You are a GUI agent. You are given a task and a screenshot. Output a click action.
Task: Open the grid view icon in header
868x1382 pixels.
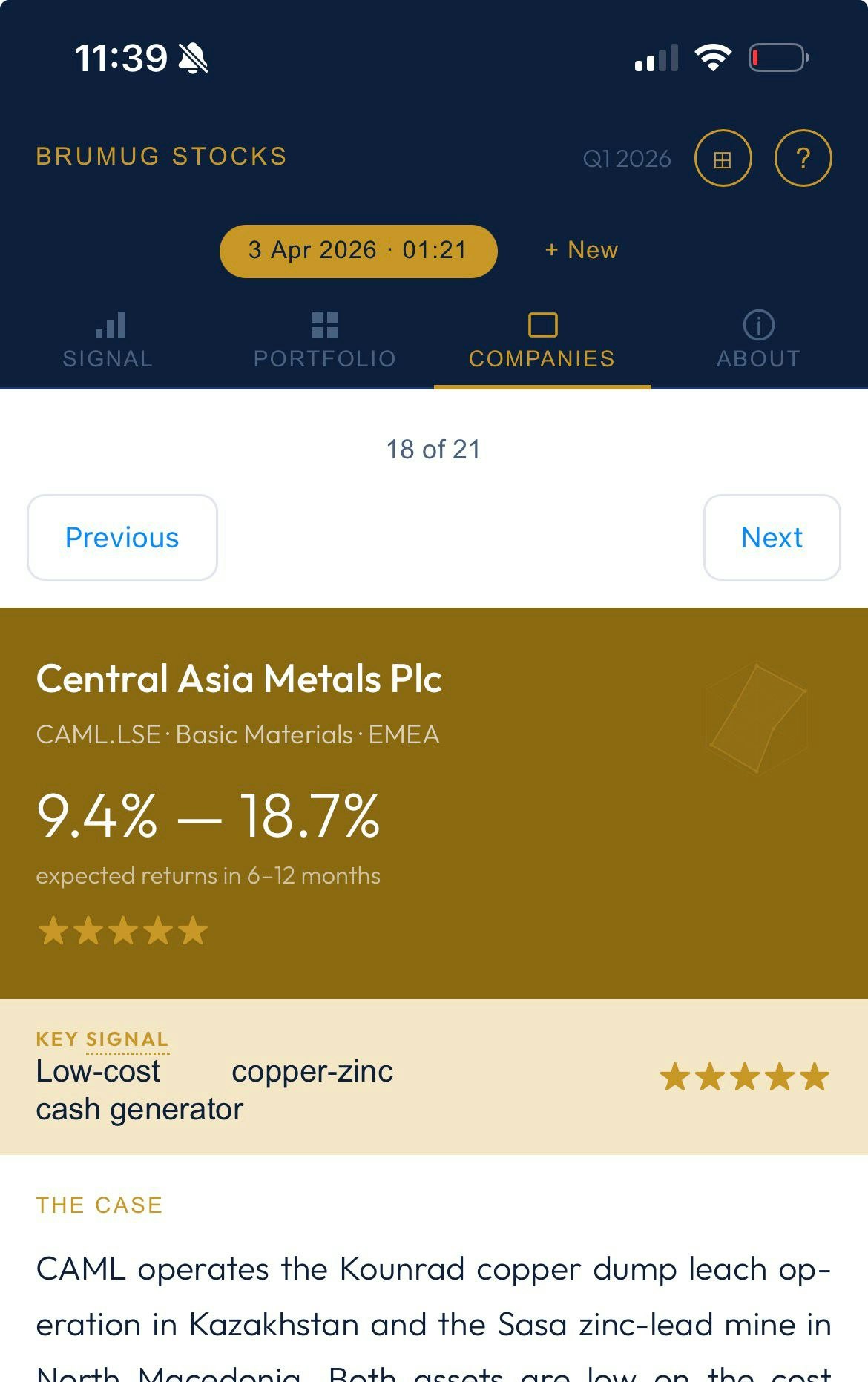coord(723,159)
